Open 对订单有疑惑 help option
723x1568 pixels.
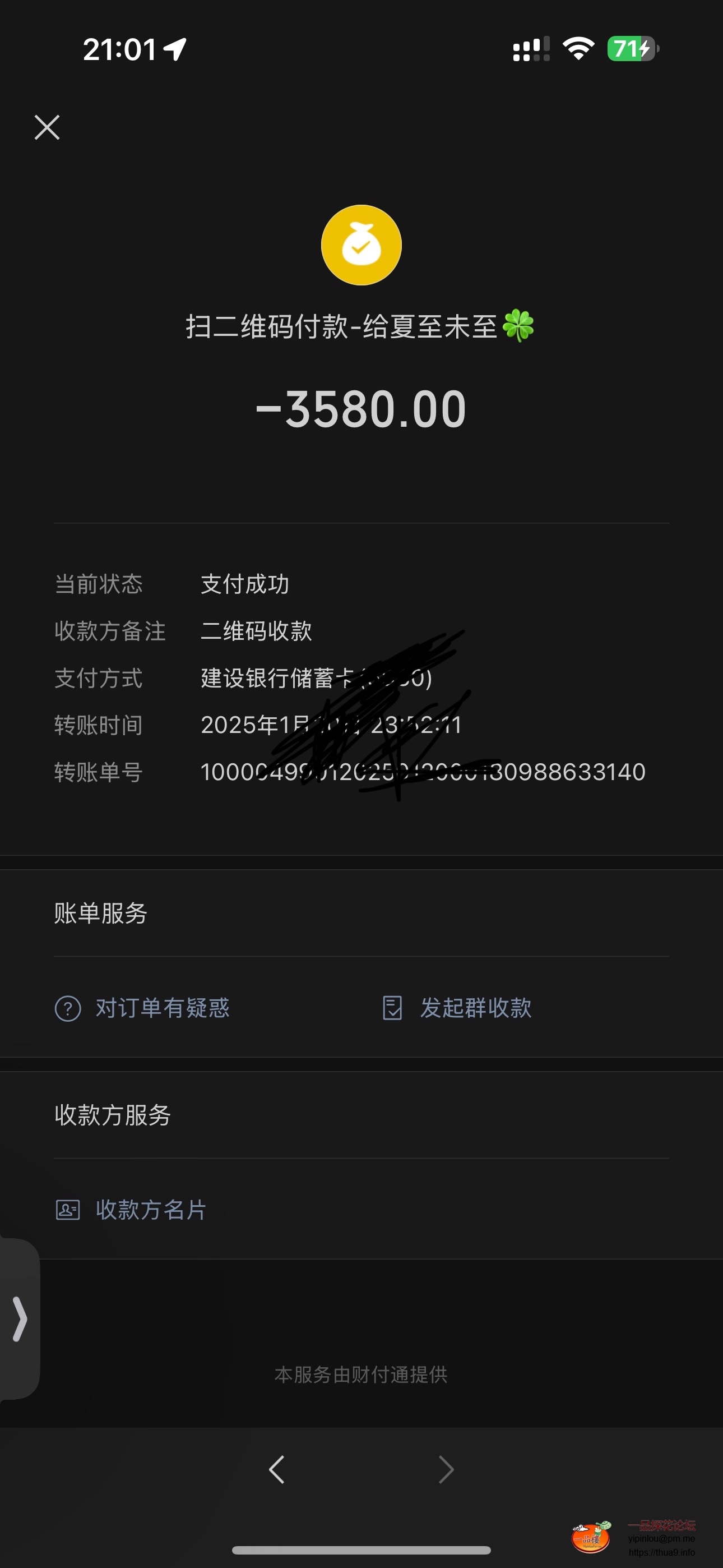pos(142,1008)
